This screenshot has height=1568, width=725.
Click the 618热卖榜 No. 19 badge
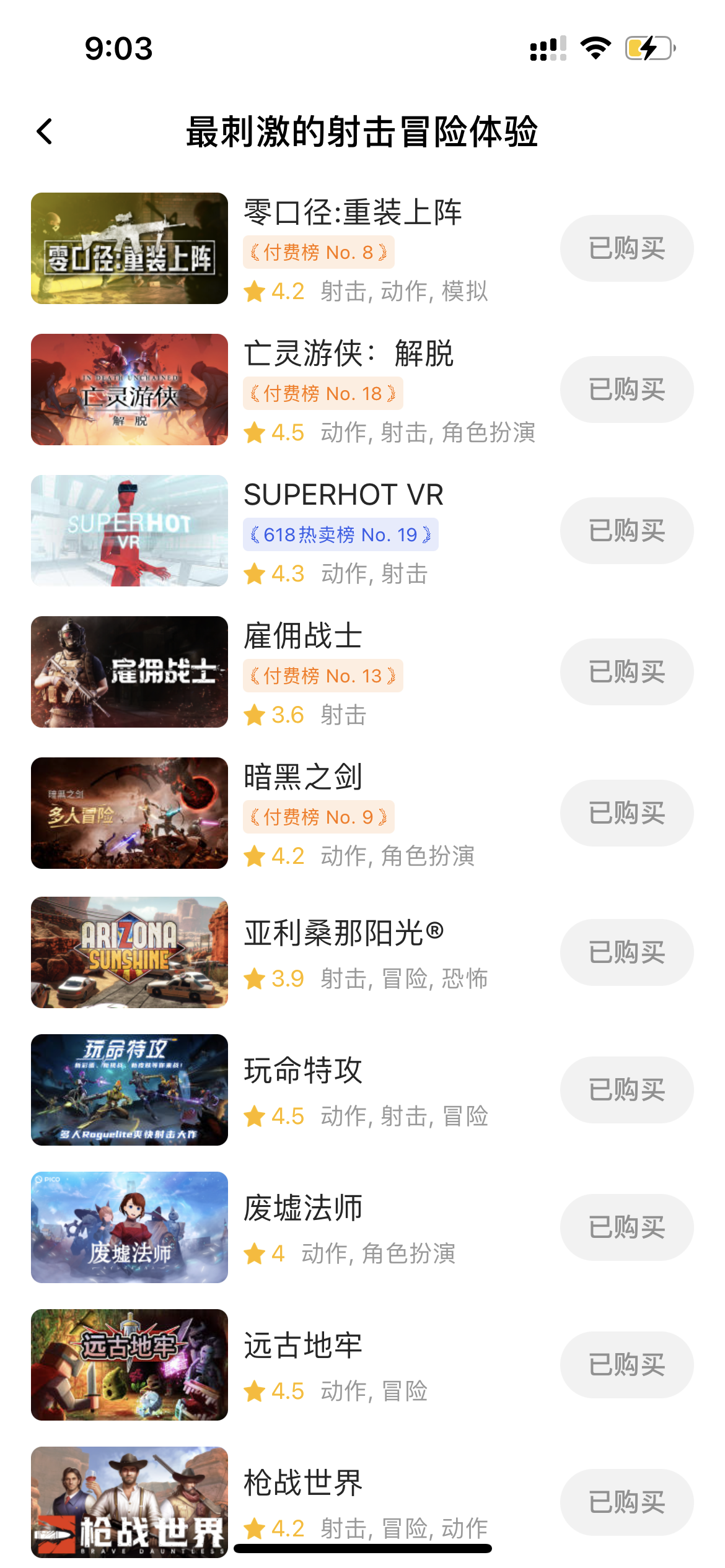(340, 534)
